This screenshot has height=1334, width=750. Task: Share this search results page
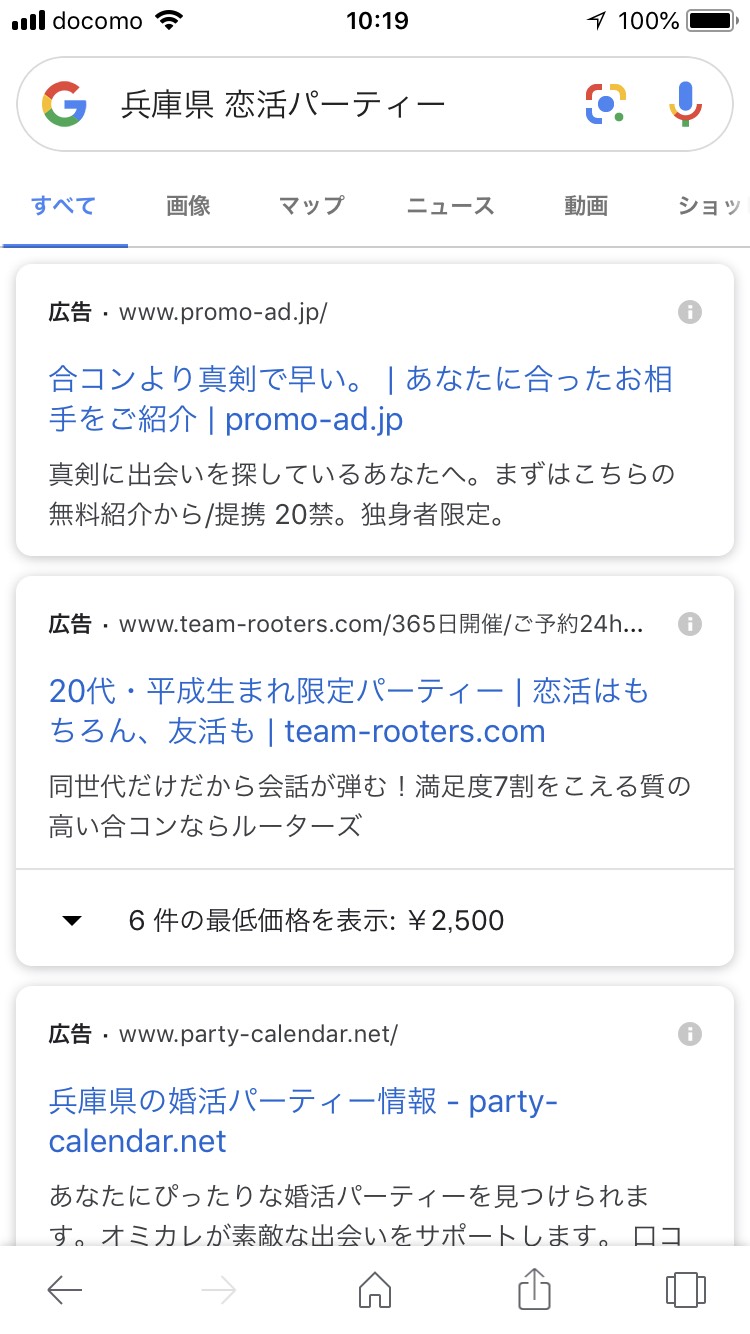tap(535, 1288)
